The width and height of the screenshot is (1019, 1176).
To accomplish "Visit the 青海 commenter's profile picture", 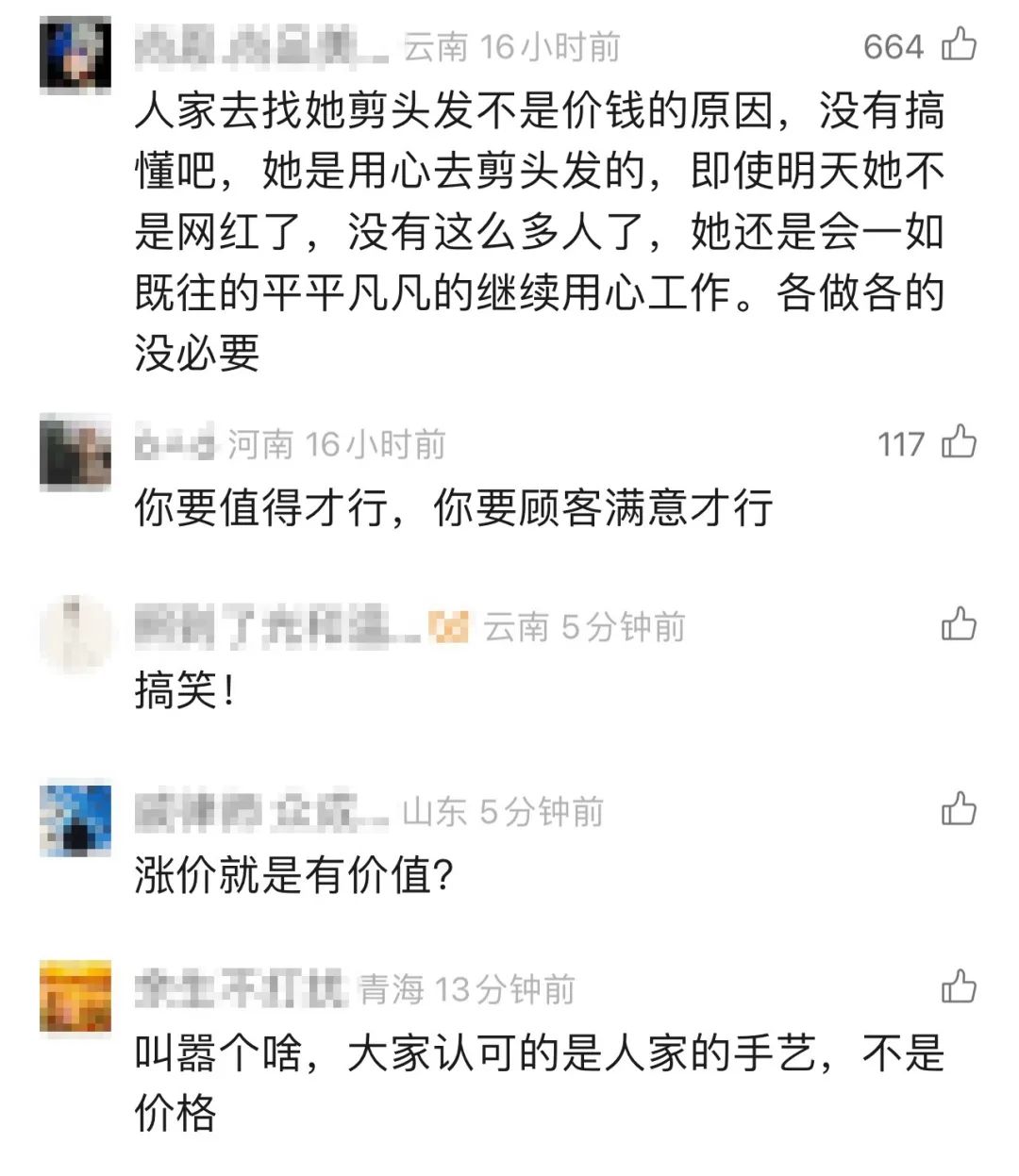I will click(75, 997).
